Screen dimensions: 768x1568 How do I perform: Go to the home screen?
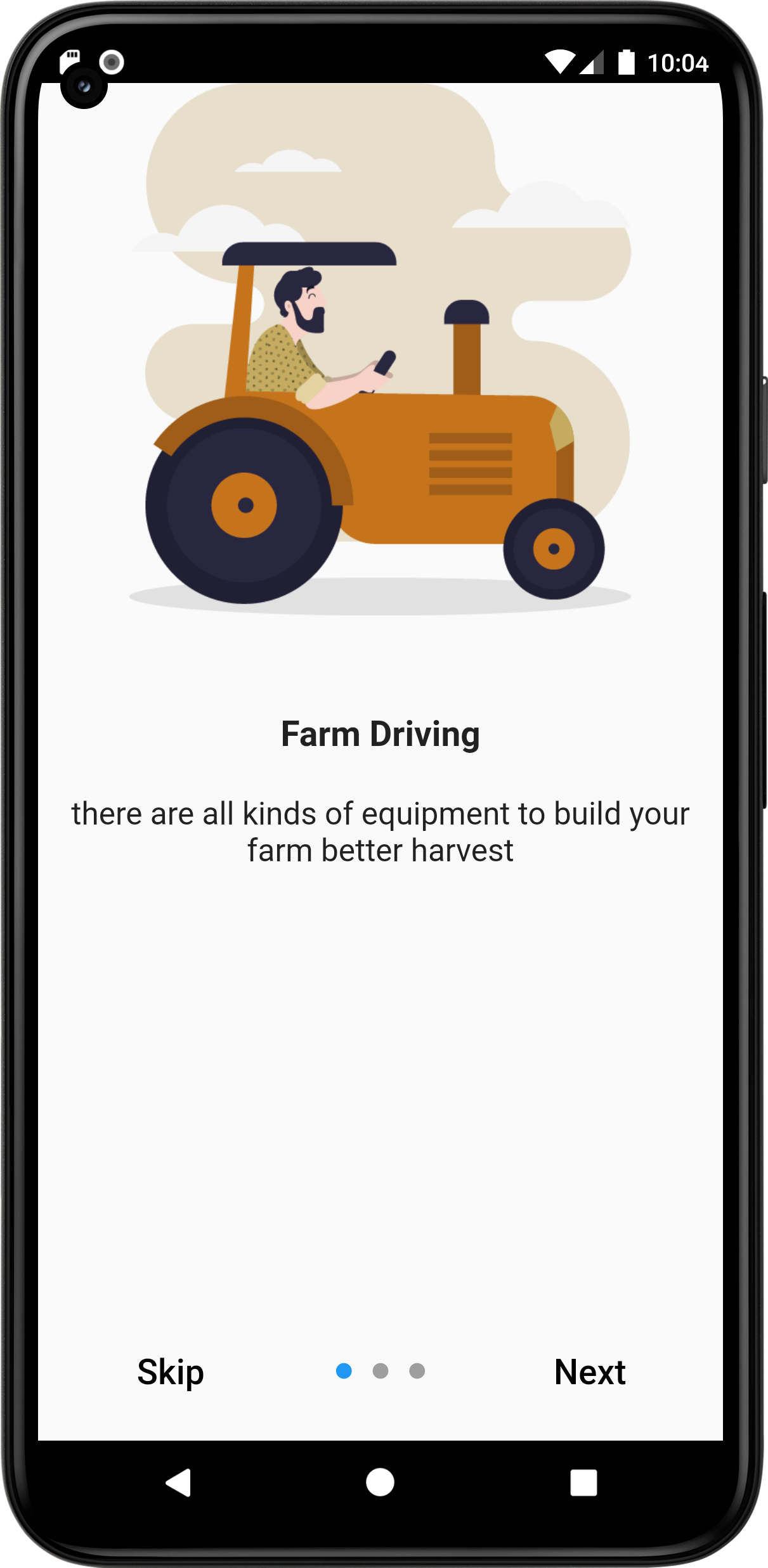click(380, 1482)
